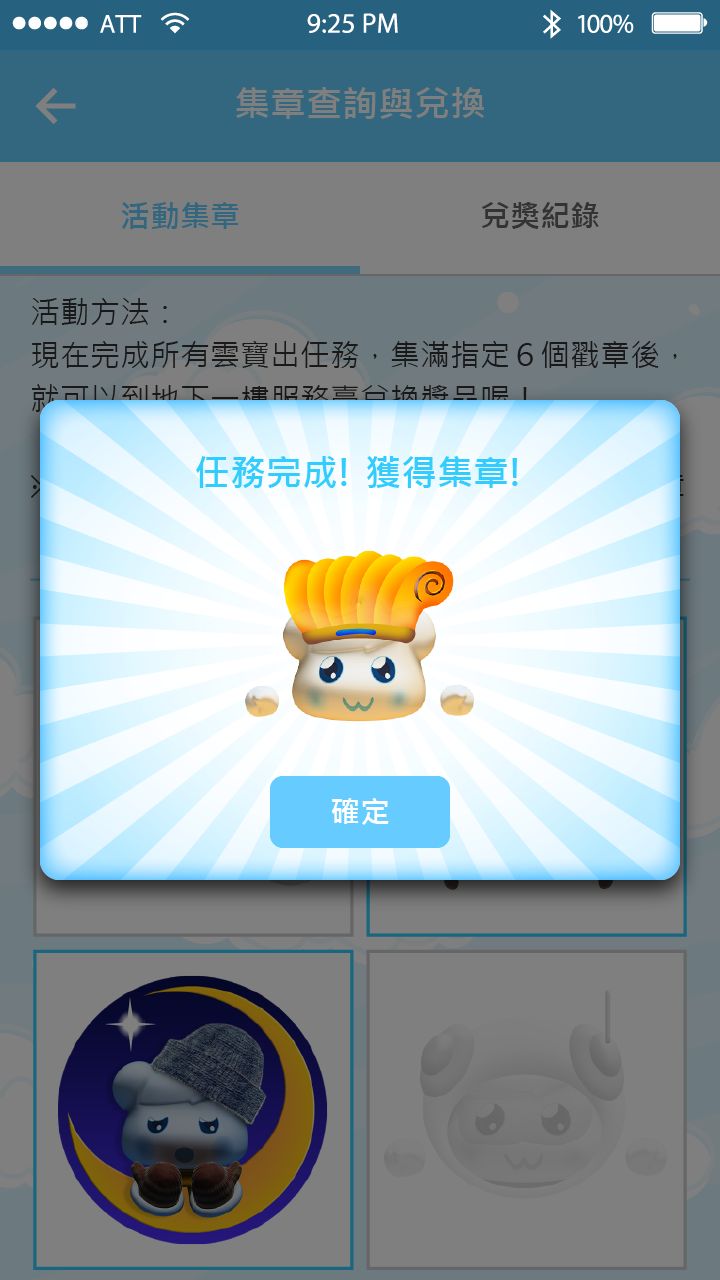The height and width of the screenshot is (1280, 720).
Task: Open the greyed-out astronaut stamp tile
Action: tap(526, 1109)
